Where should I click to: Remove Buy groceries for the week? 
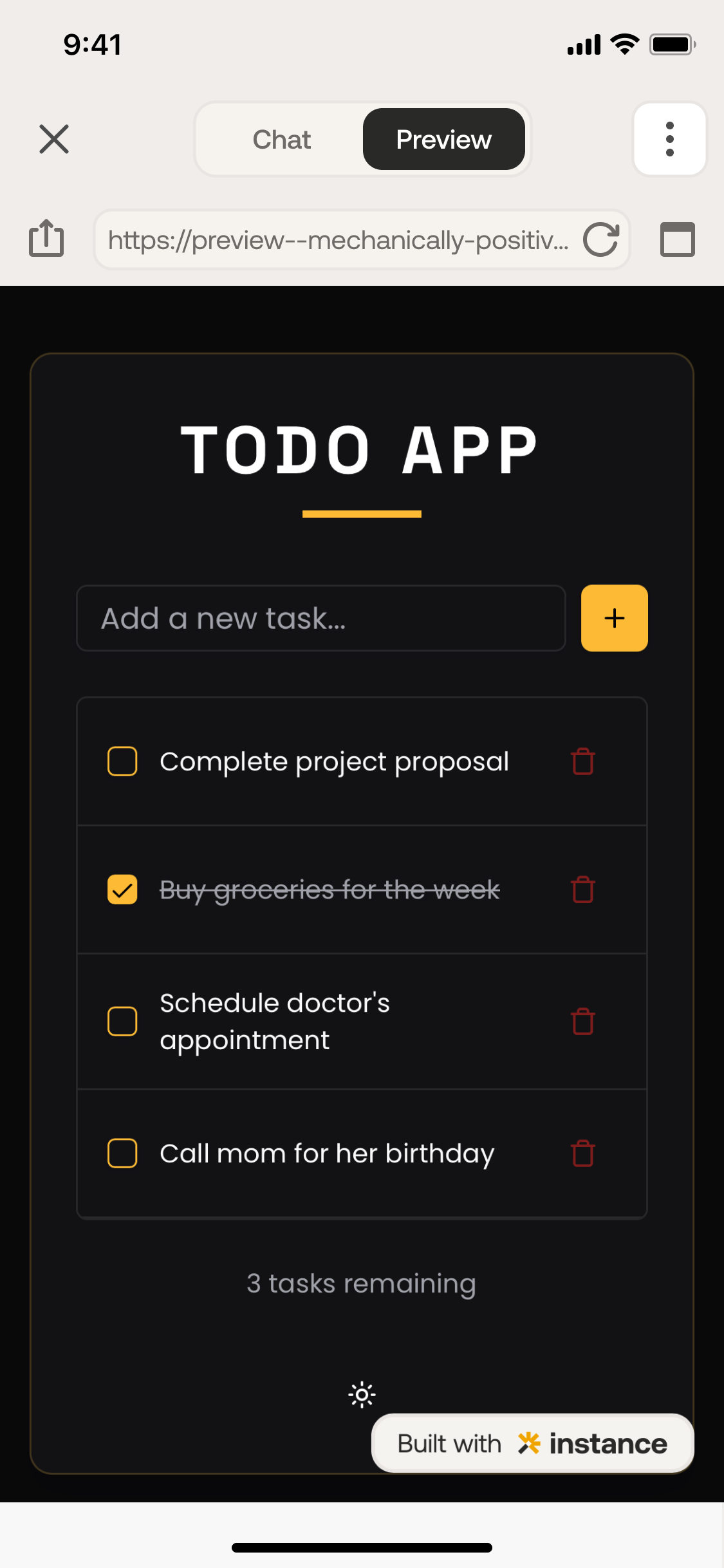[x=583, y=890]
